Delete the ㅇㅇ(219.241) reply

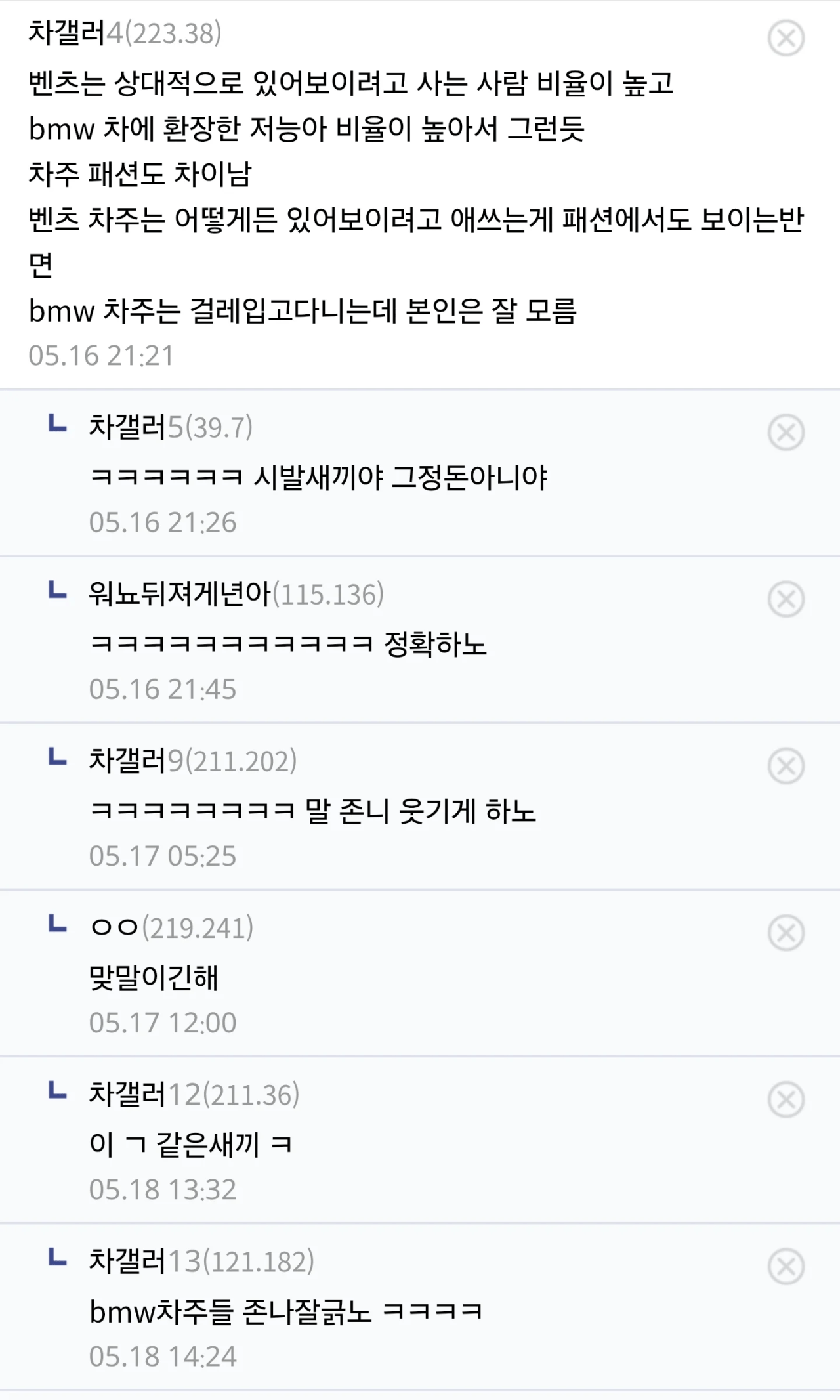point(786,933)
